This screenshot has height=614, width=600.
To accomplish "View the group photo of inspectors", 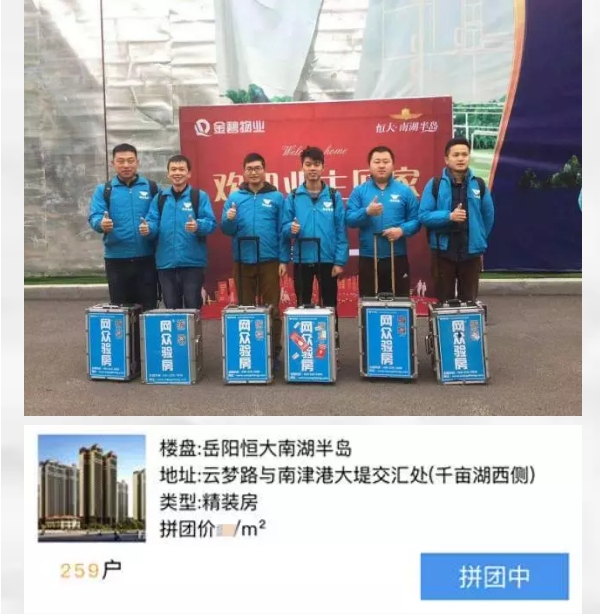I will coord(302,208).
